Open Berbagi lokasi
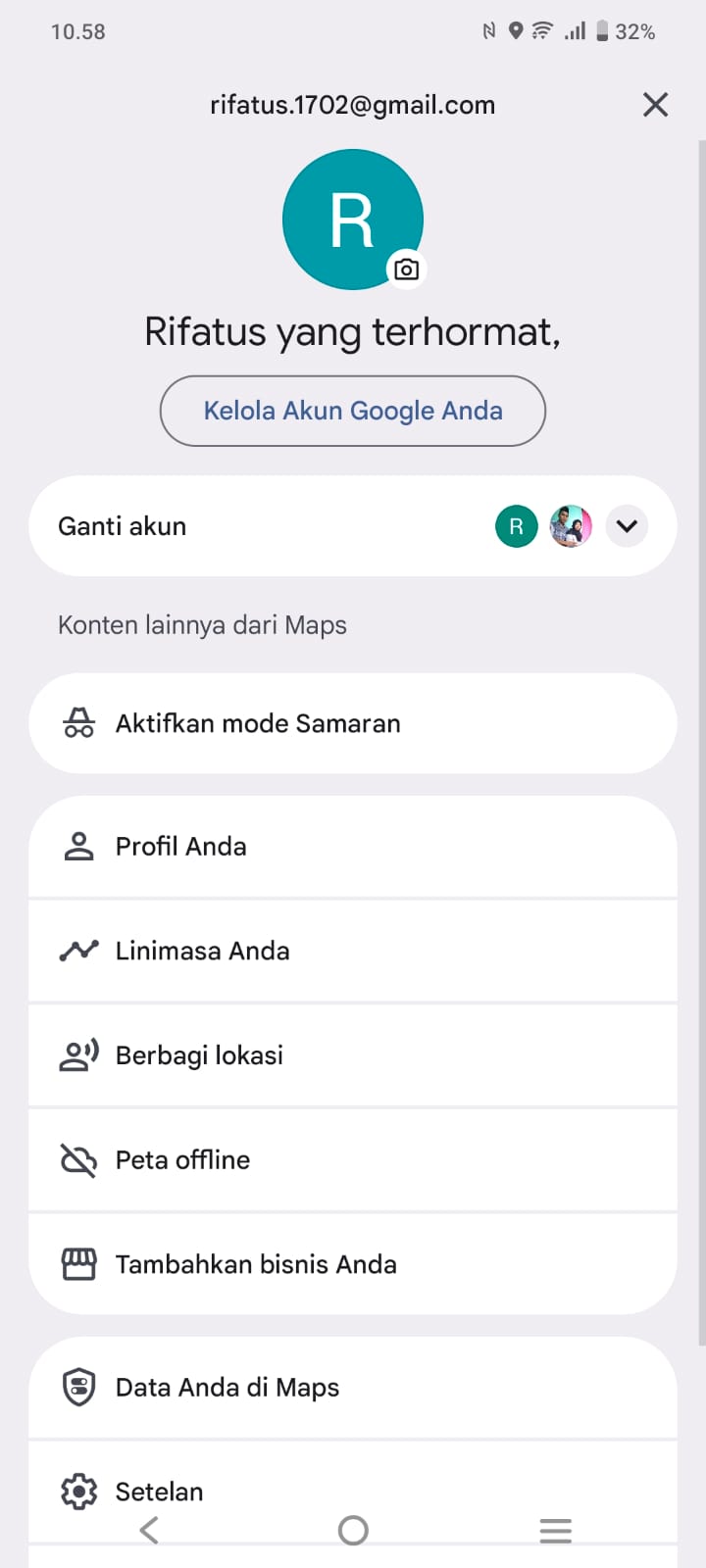This screenshot has width=706, height=1568. (353, 1055)
